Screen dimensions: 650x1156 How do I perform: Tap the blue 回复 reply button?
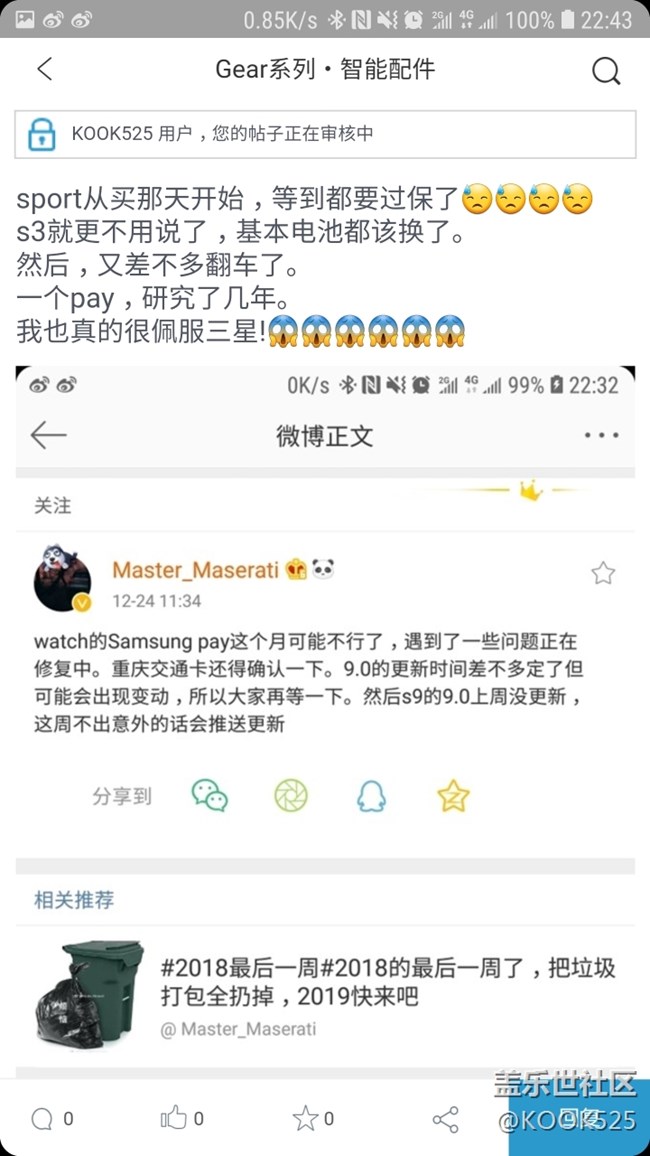tap(579, 1118)
